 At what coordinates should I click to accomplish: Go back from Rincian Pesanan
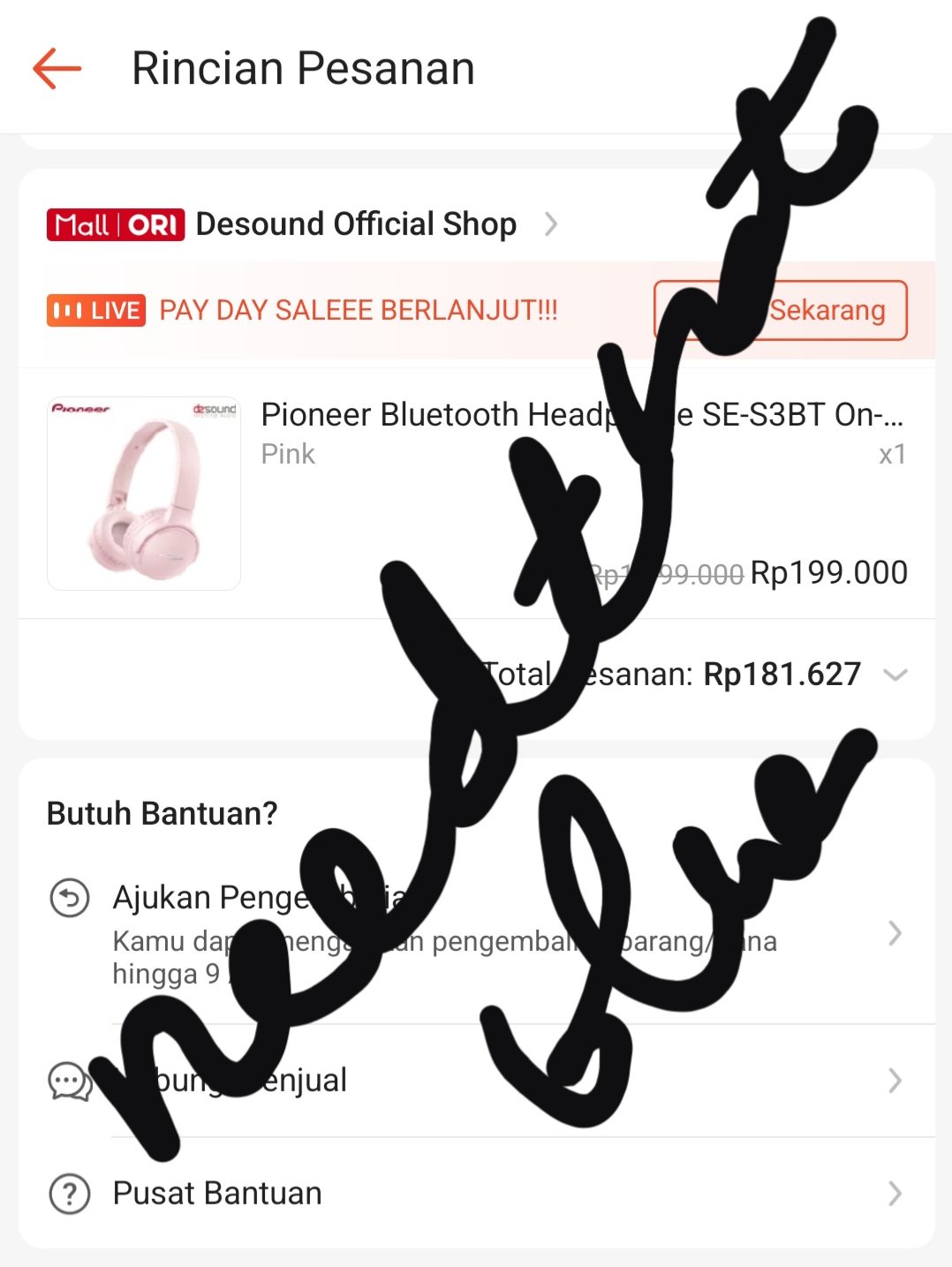coord(57,69)
